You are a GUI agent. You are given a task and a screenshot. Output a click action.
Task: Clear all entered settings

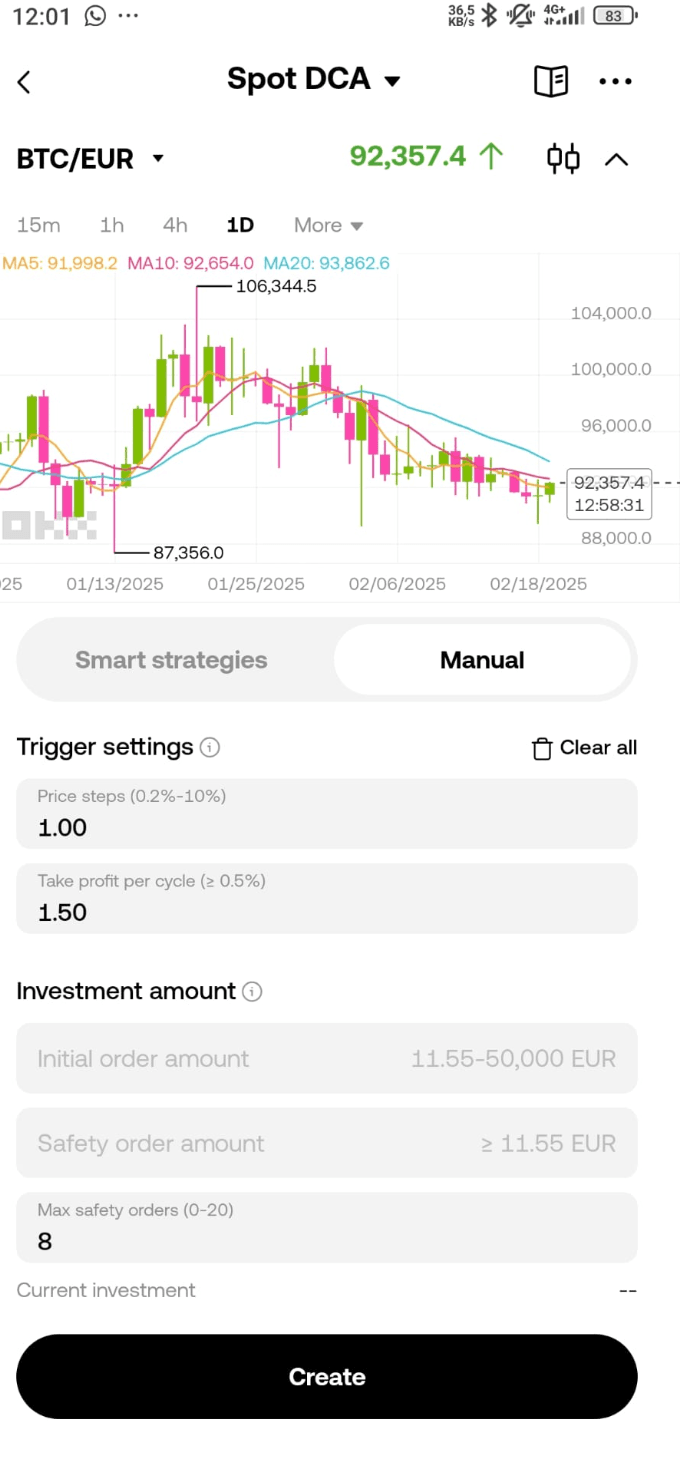click(x=584, y=748)
